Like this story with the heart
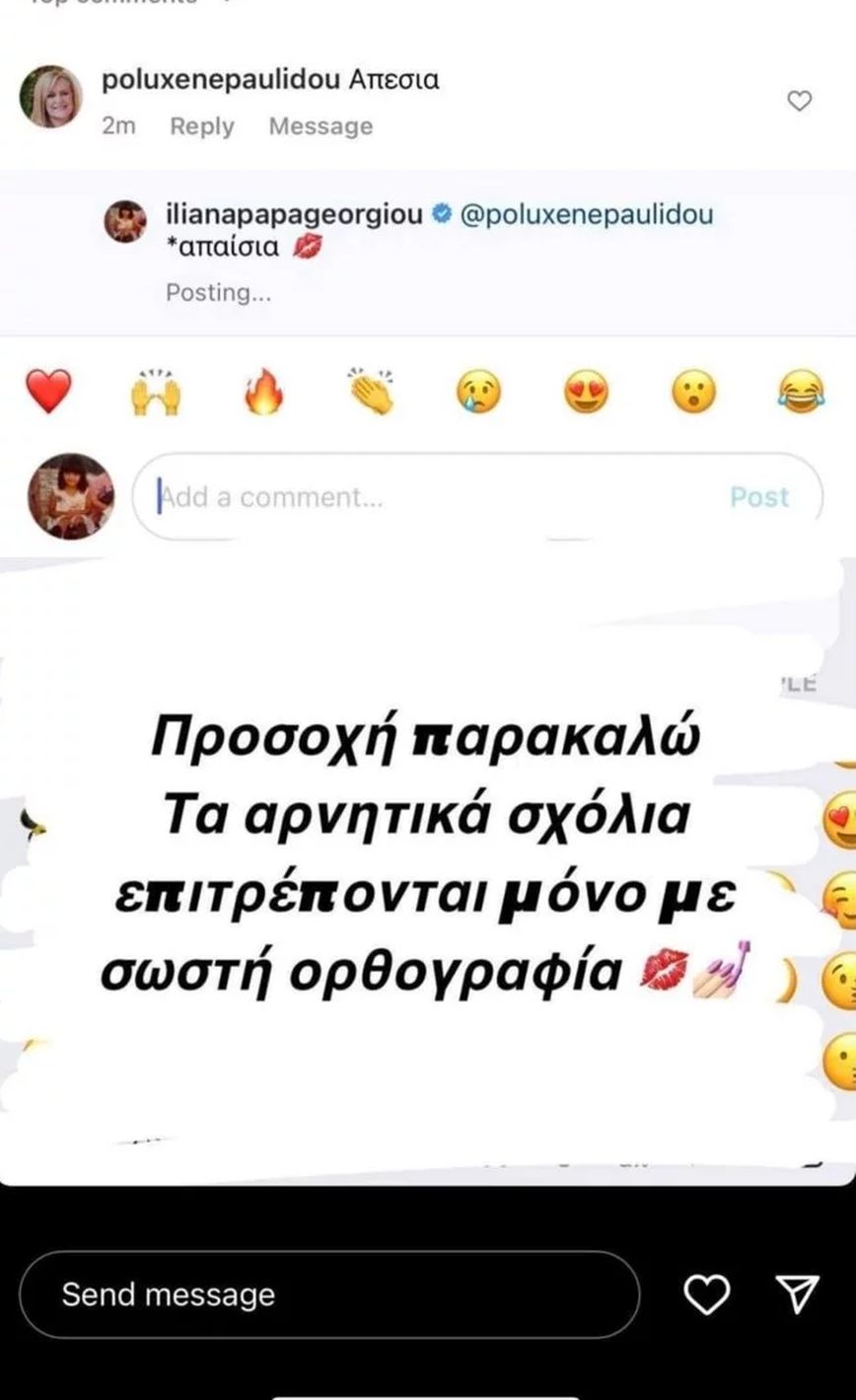The image size is (856, 1400). click(x=707, y=1294)
